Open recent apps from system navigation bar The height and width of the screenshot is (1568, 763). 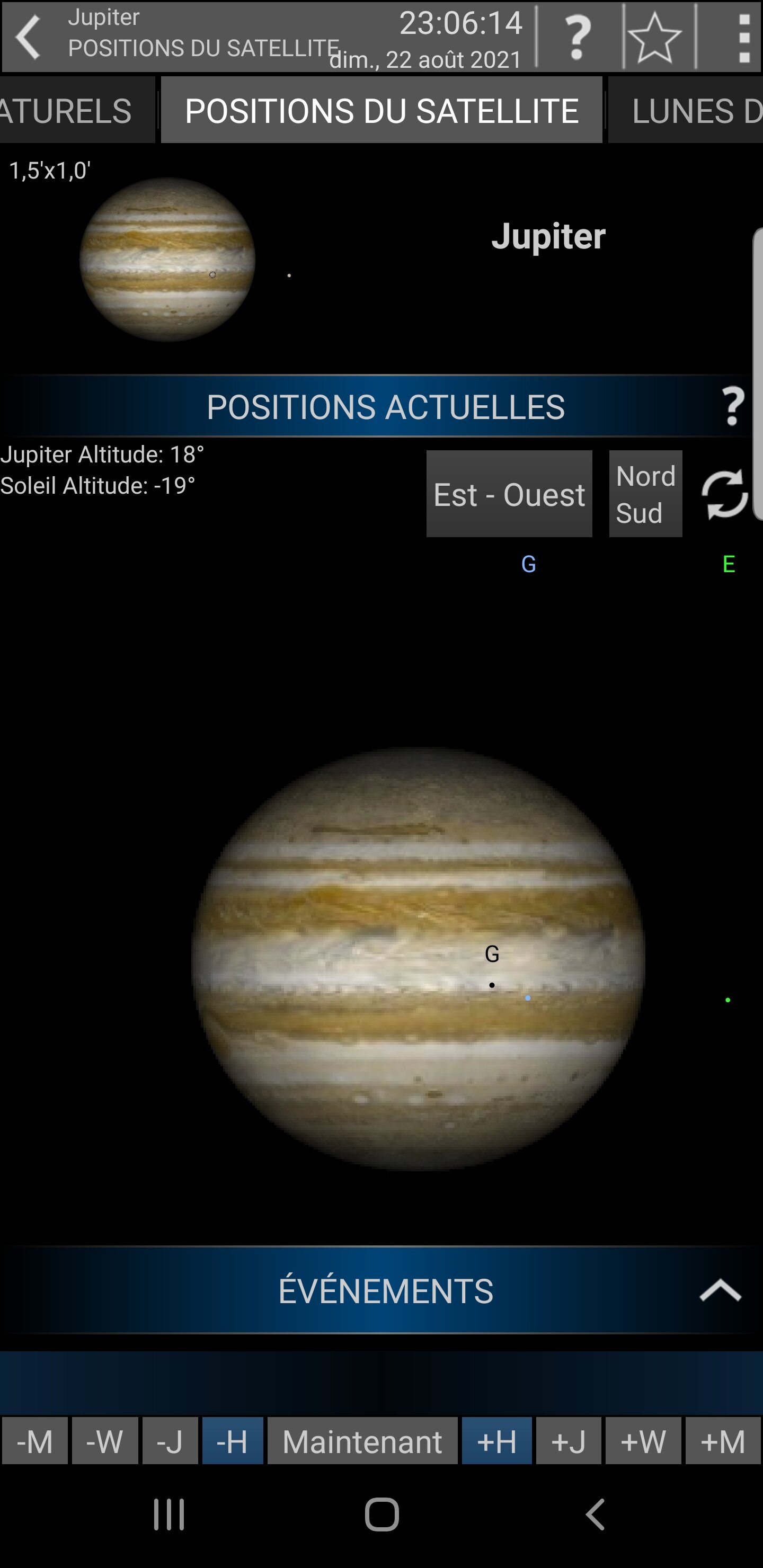[x=168, y=1514]
